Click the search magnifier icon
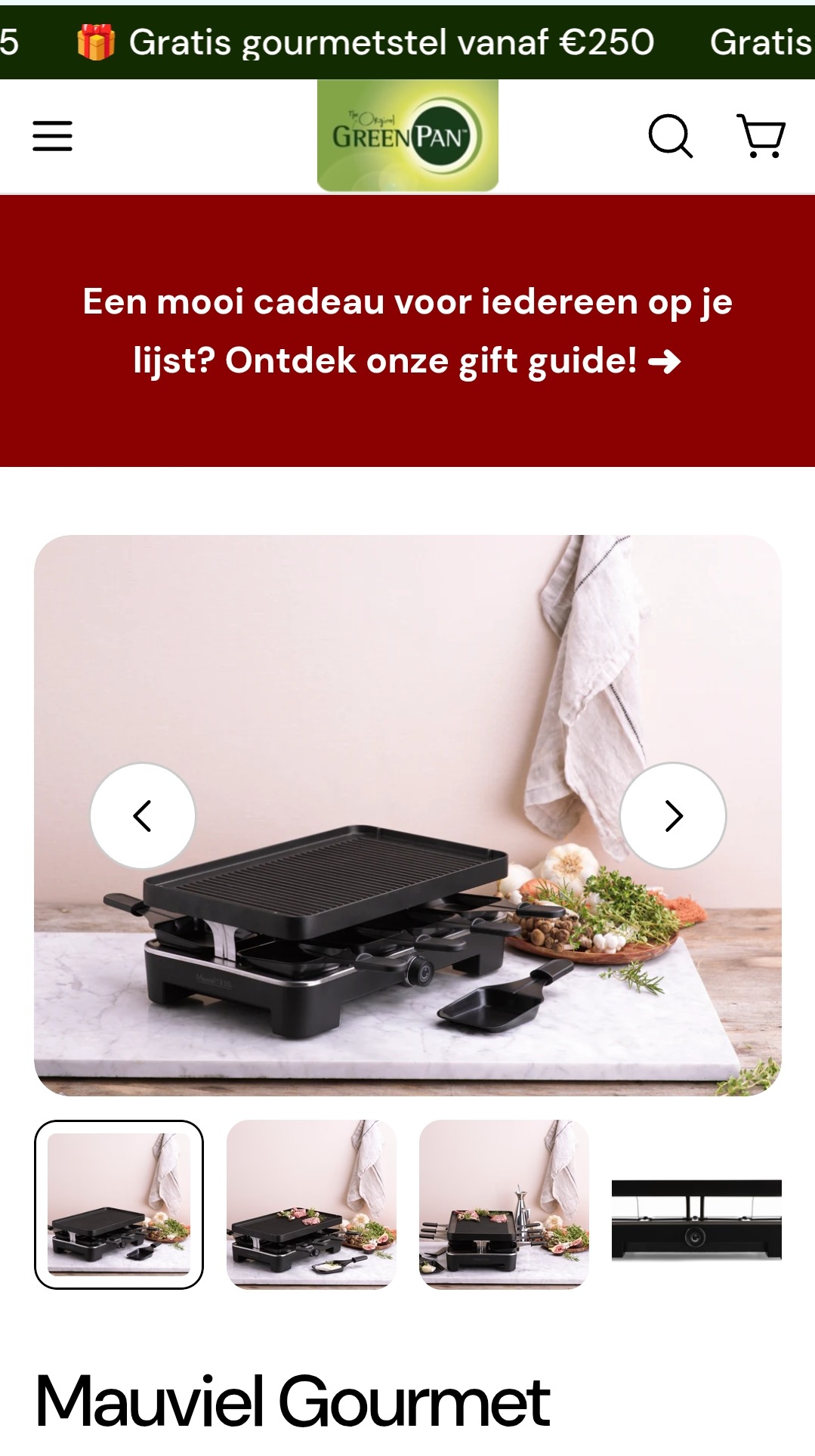This screenshot has height=1456, width=815. click(672, 137)
